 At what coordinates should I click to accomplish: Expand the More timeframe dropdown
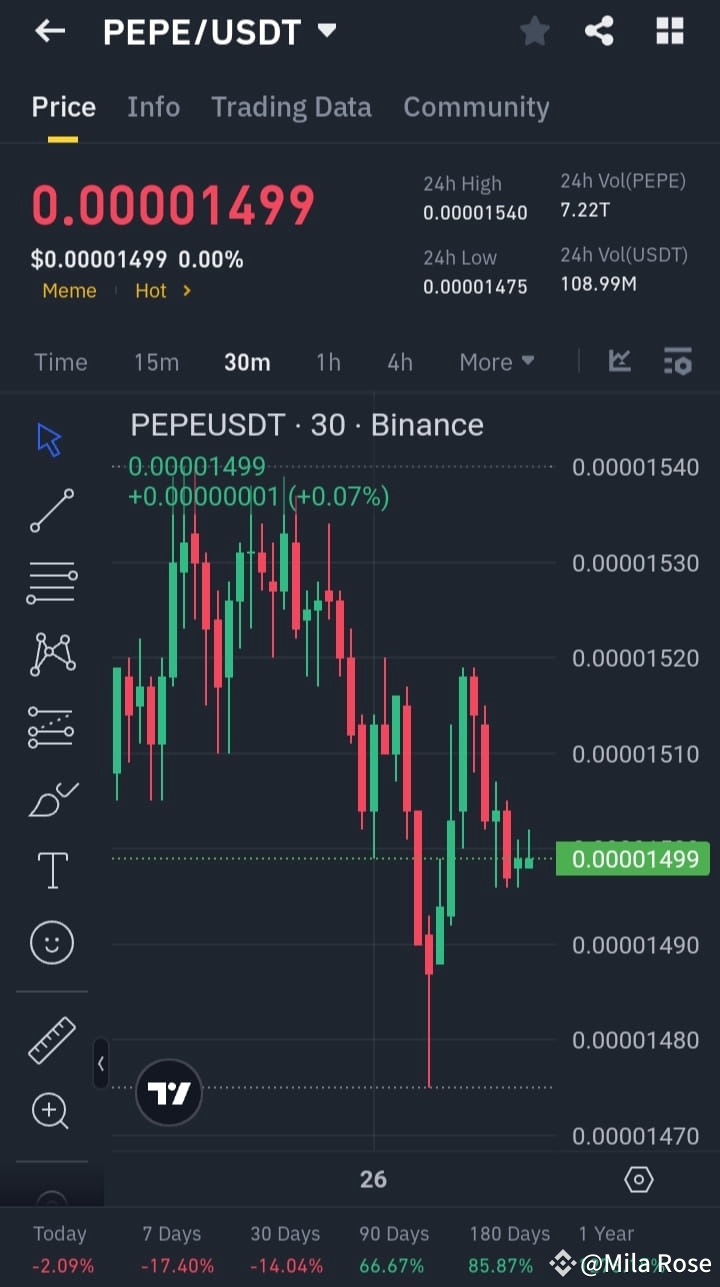496,362
